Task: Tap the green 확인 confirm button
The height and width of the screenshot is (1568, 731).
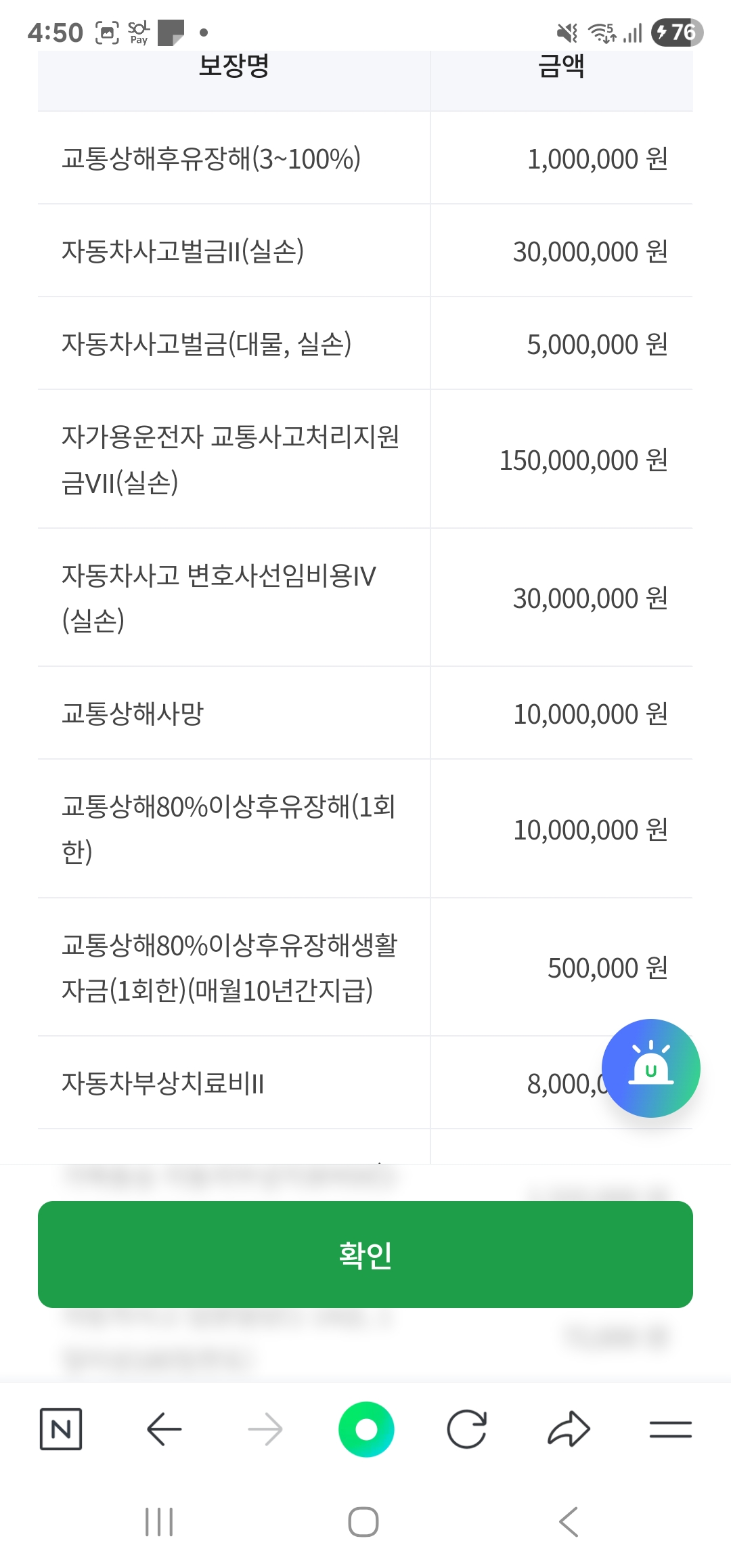Action: point(365,1255)
